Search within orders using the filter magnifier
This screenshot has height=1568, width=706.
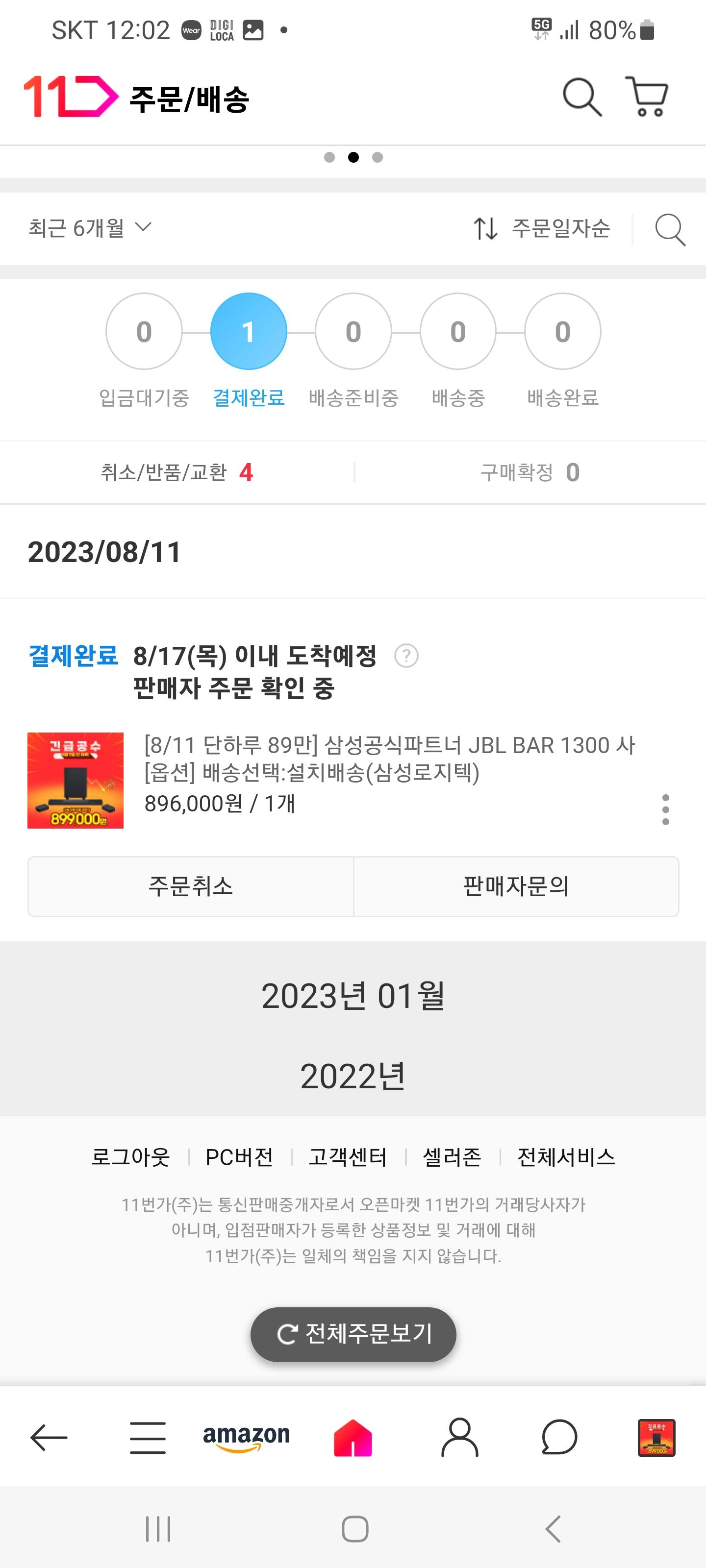(x=670, y=229)
